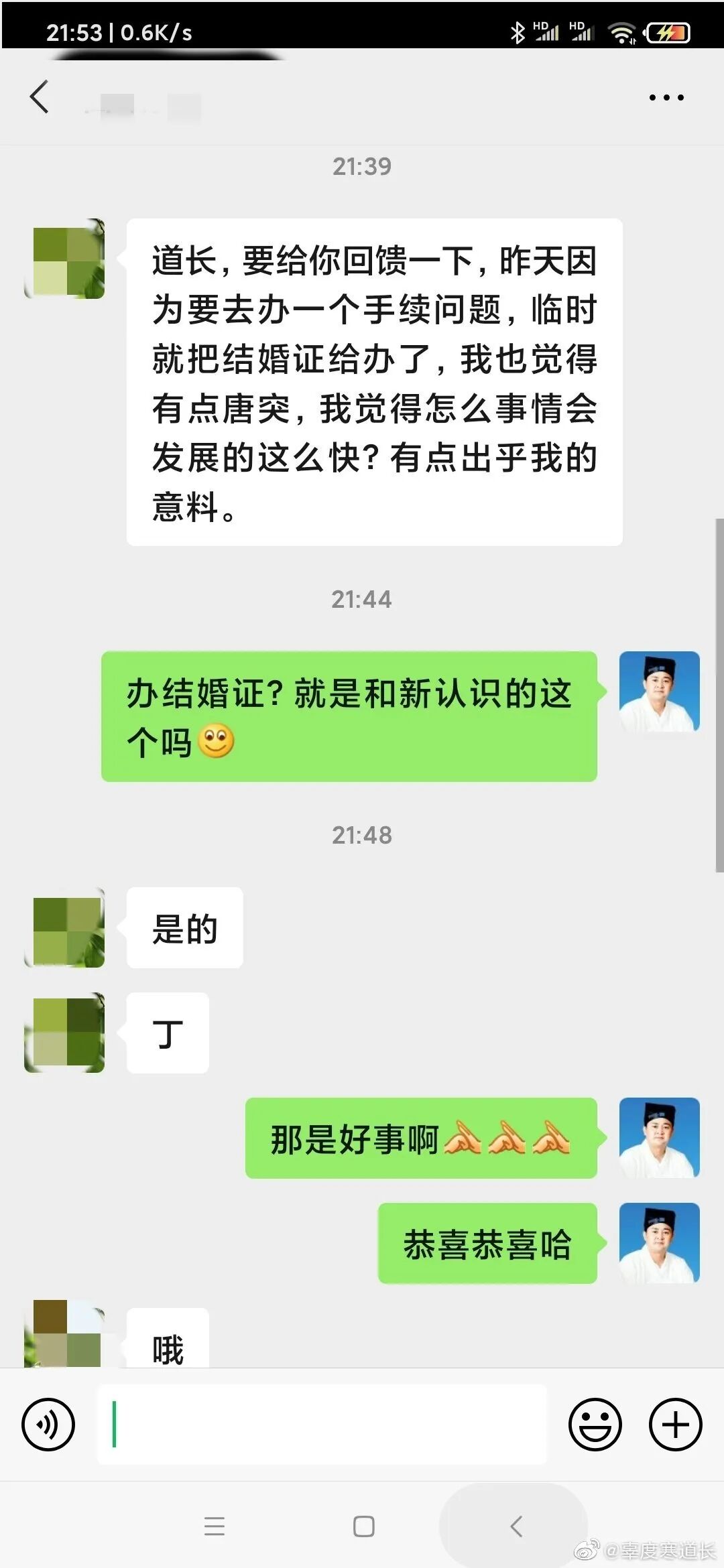Tap the back arrow to exit the chat
The width and height of the screenshot is (724, 1568).
pyautogui.click(x=40, y=97)
